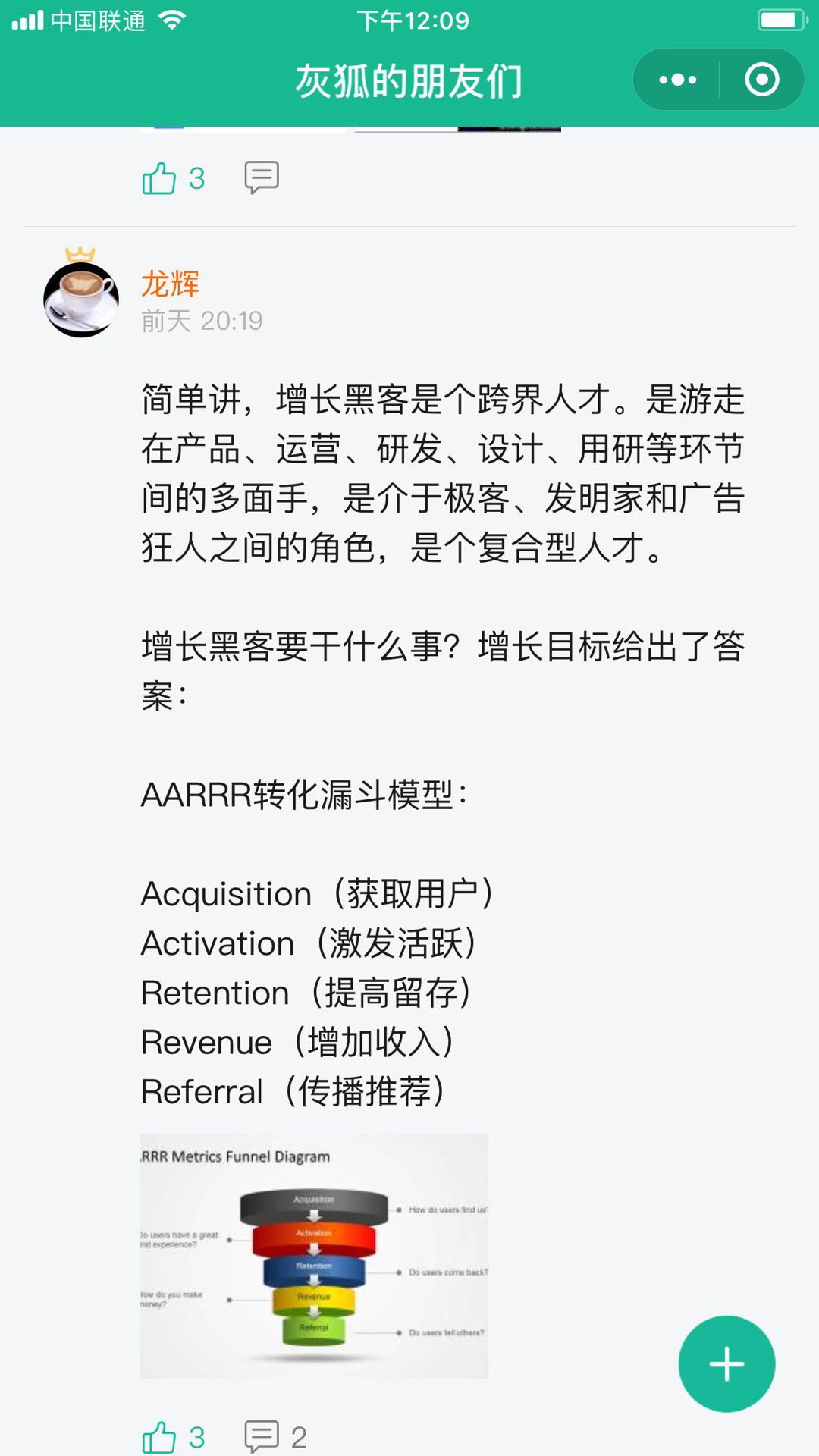Open user name 龙辉
819x1456 pixels.
(x=170, y=284)
